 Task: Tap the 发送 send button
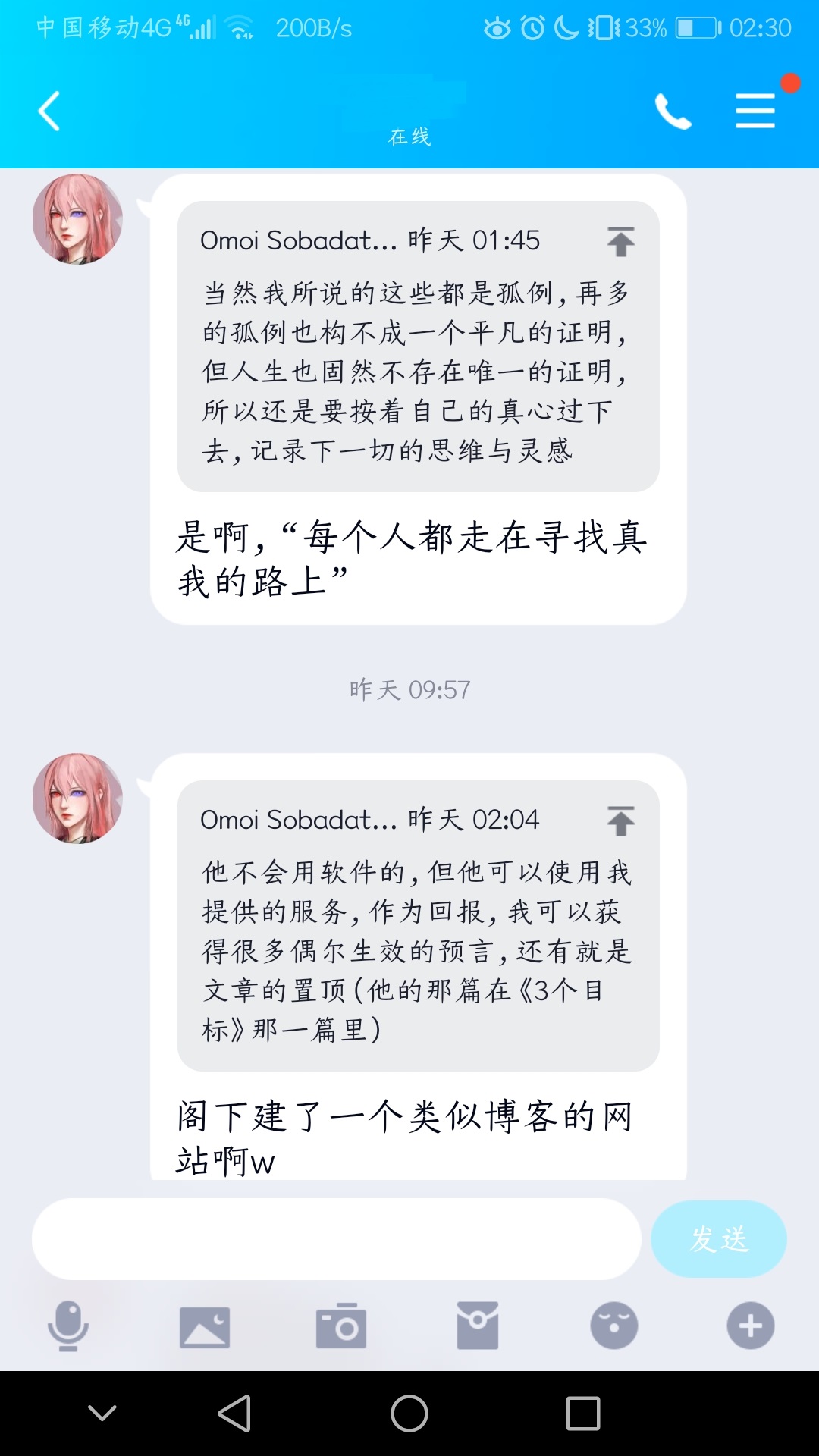point(718,1239)
